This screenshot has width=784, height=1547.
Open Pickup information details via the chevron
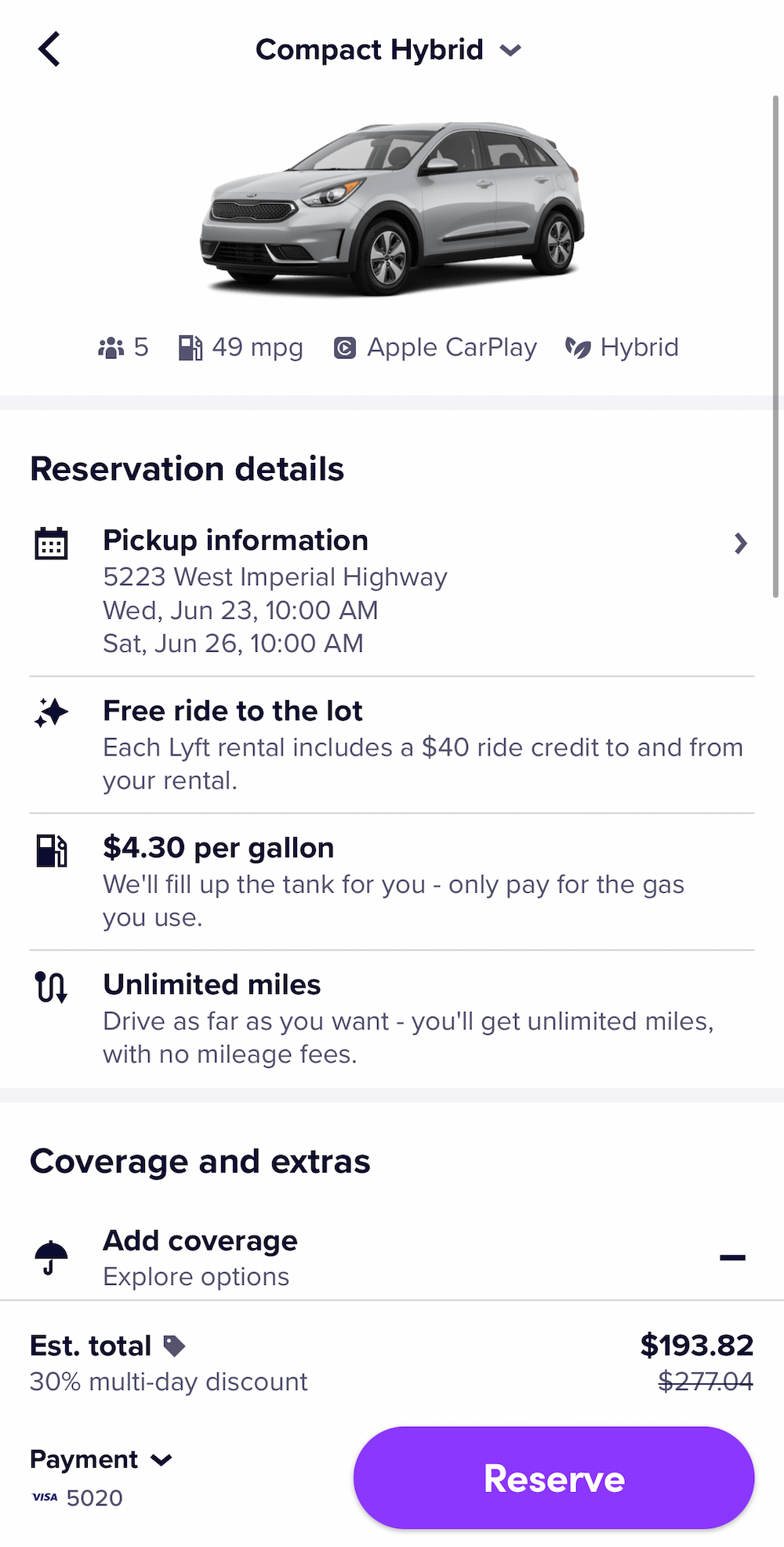pyautogui.click(x=740, y=543)
